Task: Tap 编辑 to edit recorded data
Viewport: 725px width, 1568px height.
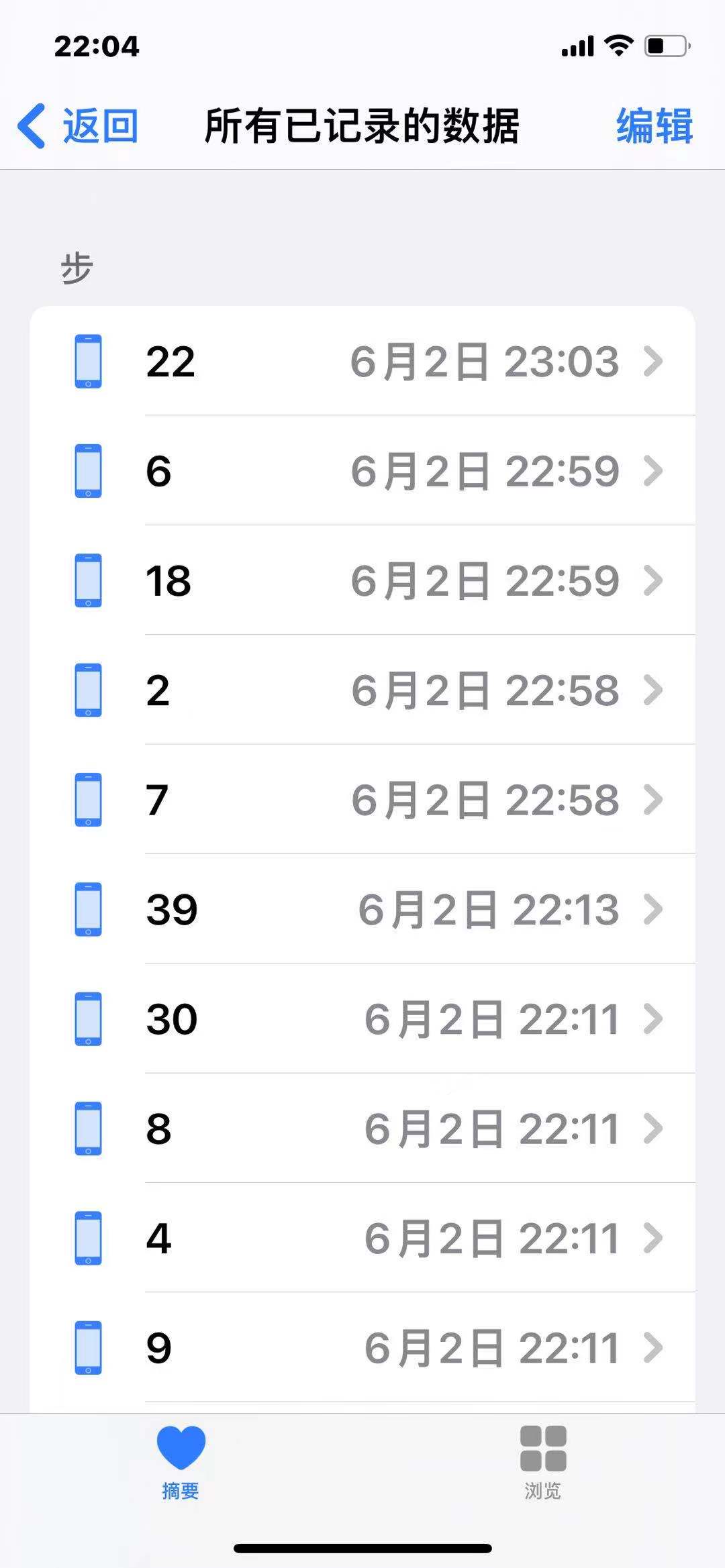Action: click(654, 126)
